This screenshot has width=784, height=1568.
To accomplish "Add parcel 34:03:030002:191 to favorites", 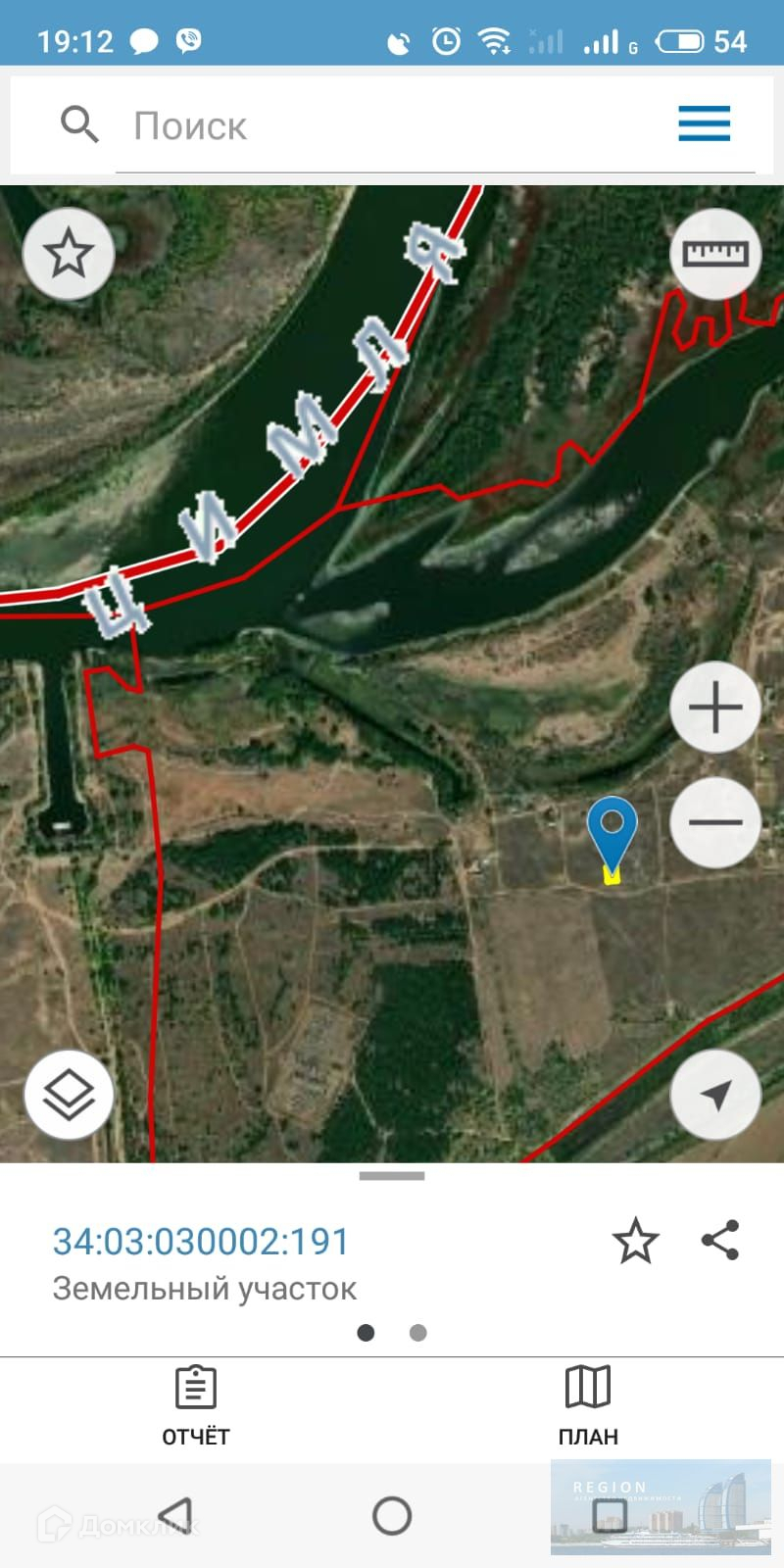I will pos(635,1241).
